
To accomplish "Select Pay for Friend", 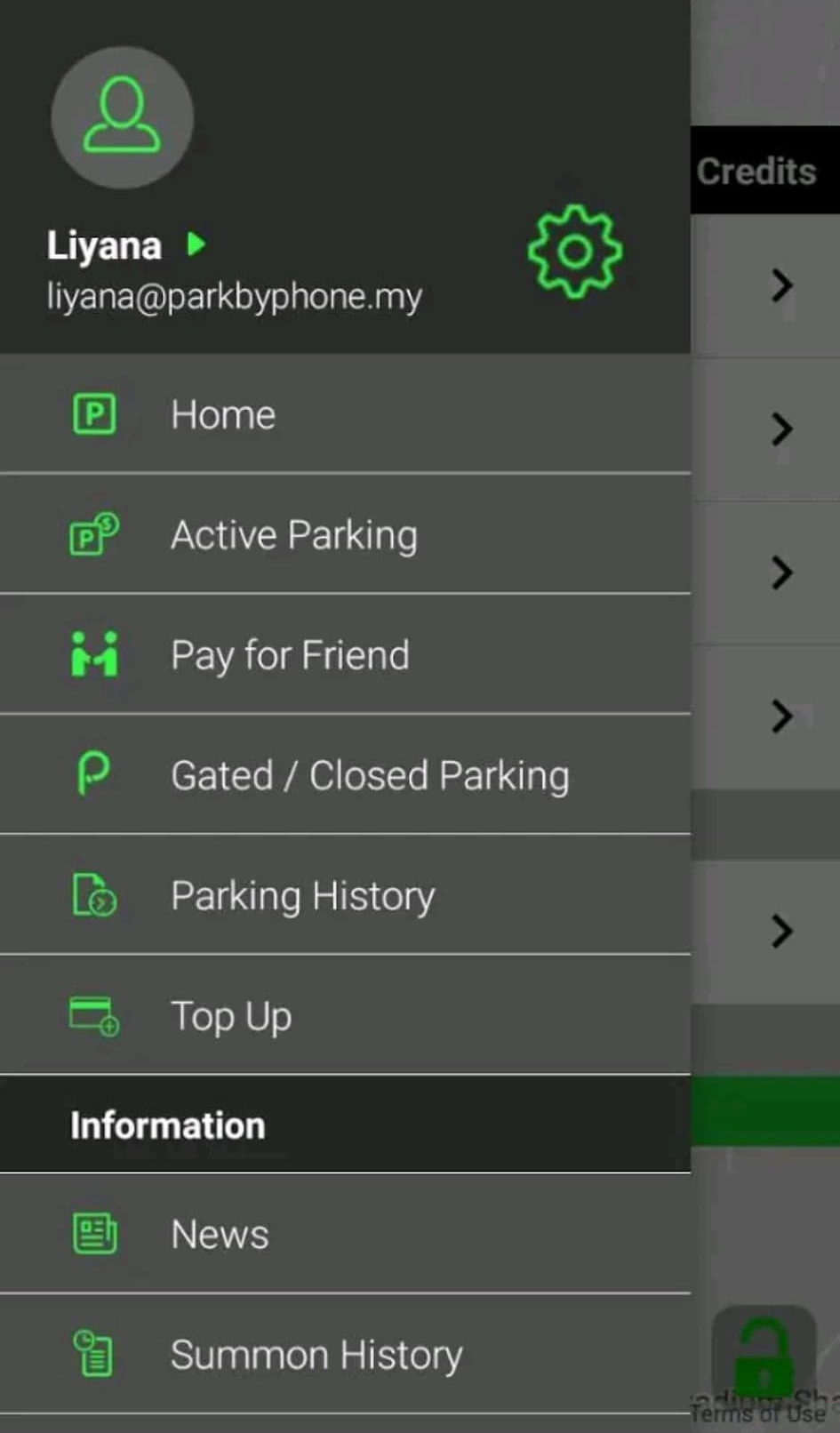I will (345, 655).
